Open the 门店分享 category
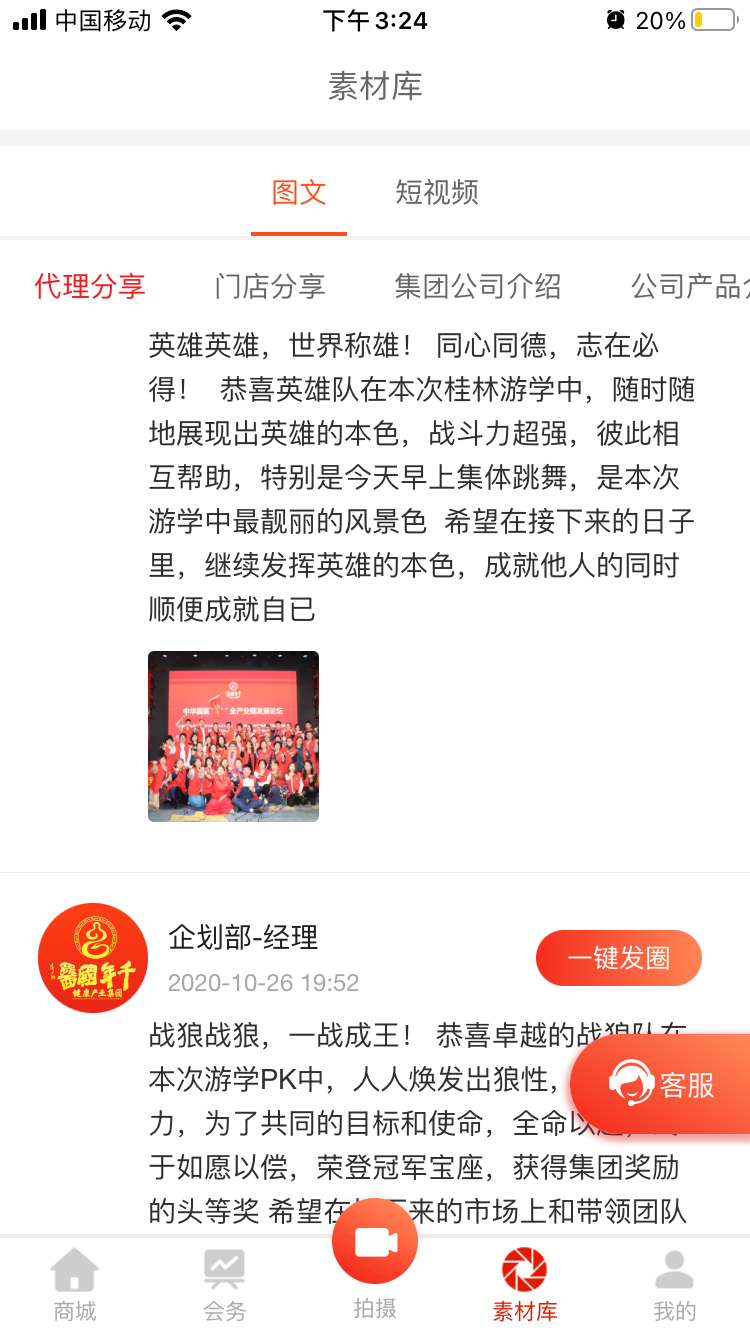 pos(270,286)
